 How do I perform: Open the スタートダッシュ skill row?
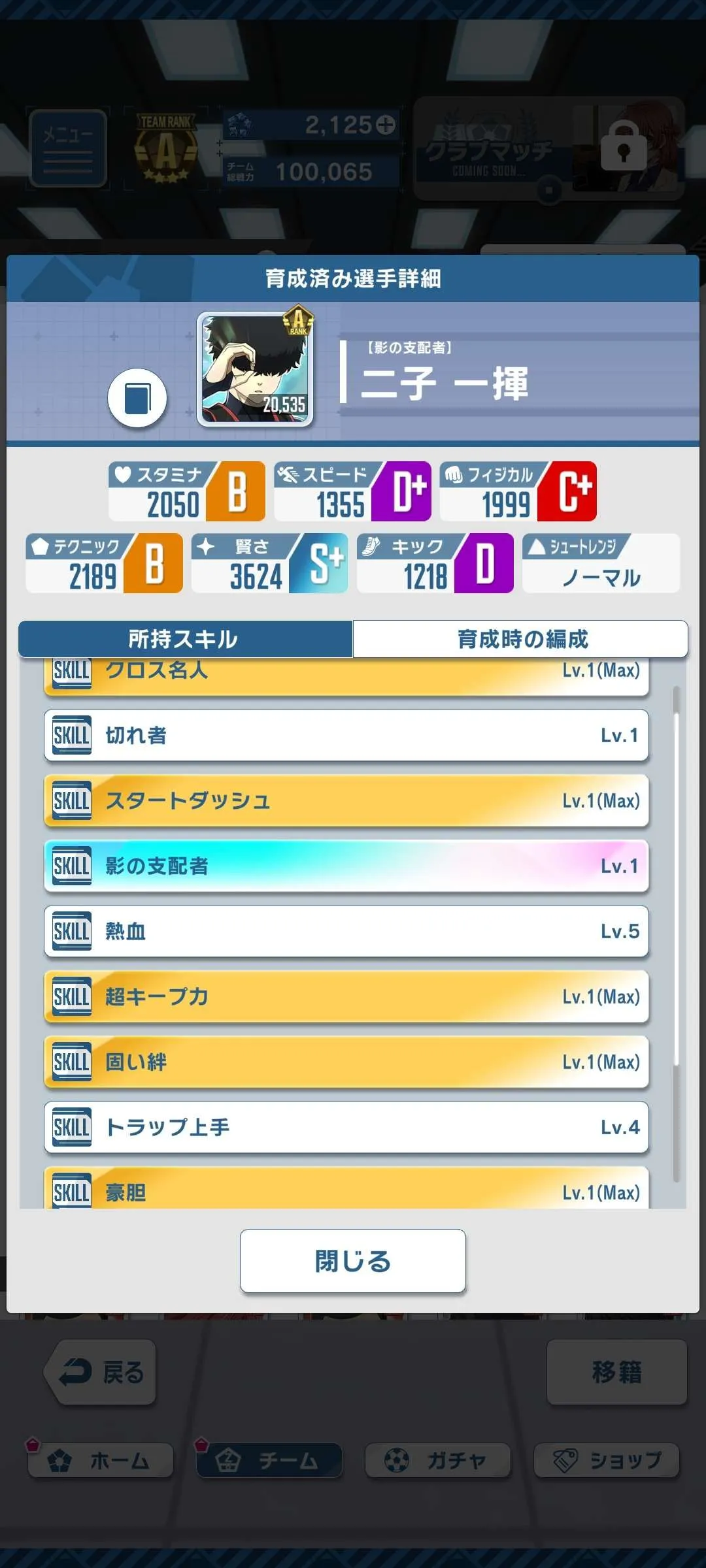tap(346, 801)
